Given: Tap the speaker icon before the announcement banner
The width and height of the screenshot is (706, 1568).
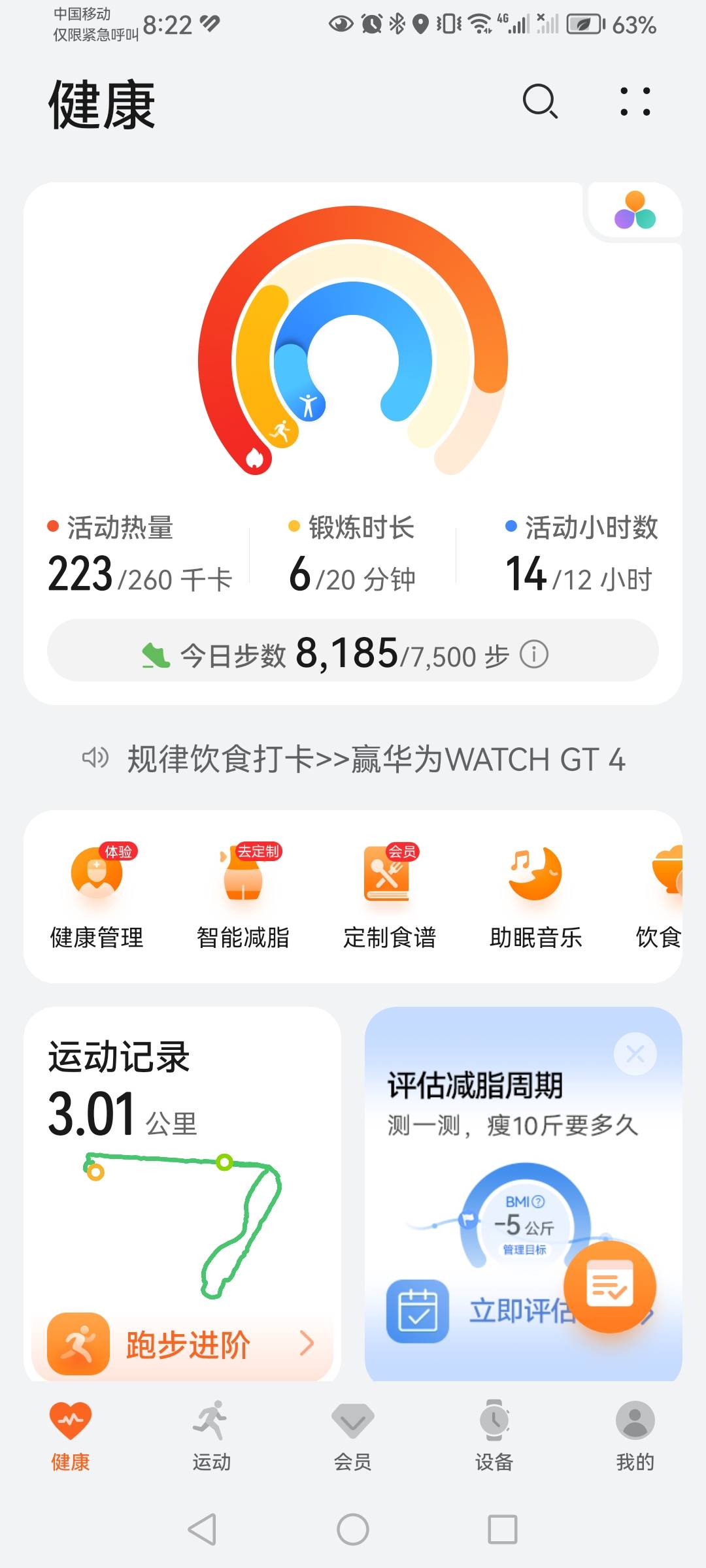Looking at the screenshot, I should (x=95, y=758).
